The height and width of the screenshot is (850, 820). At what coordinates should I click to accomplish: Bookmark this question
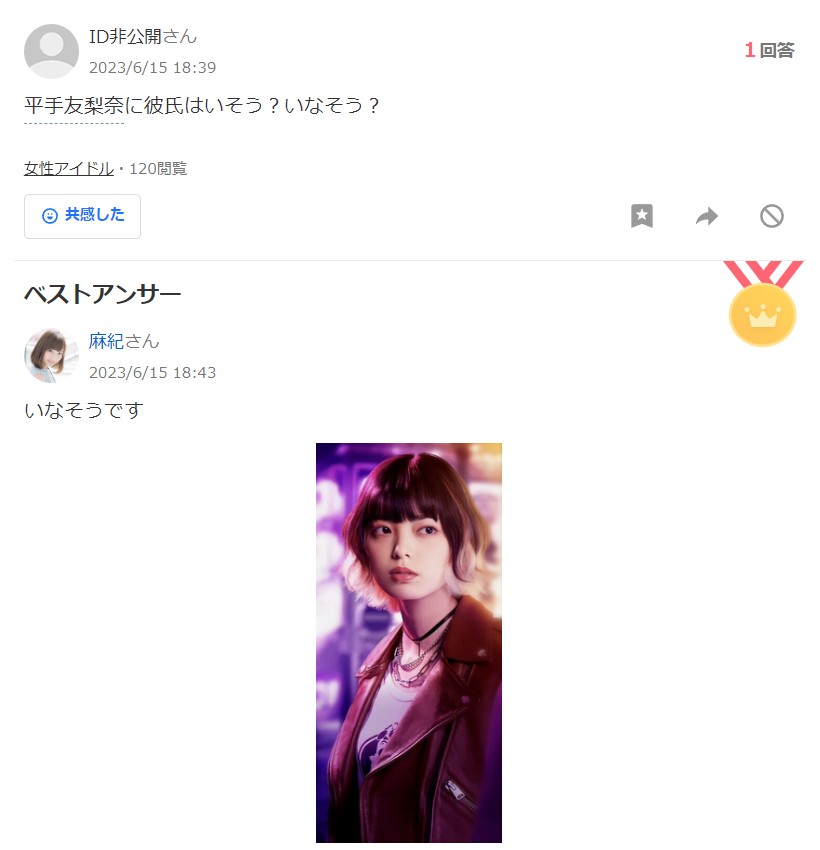(642, 216)
